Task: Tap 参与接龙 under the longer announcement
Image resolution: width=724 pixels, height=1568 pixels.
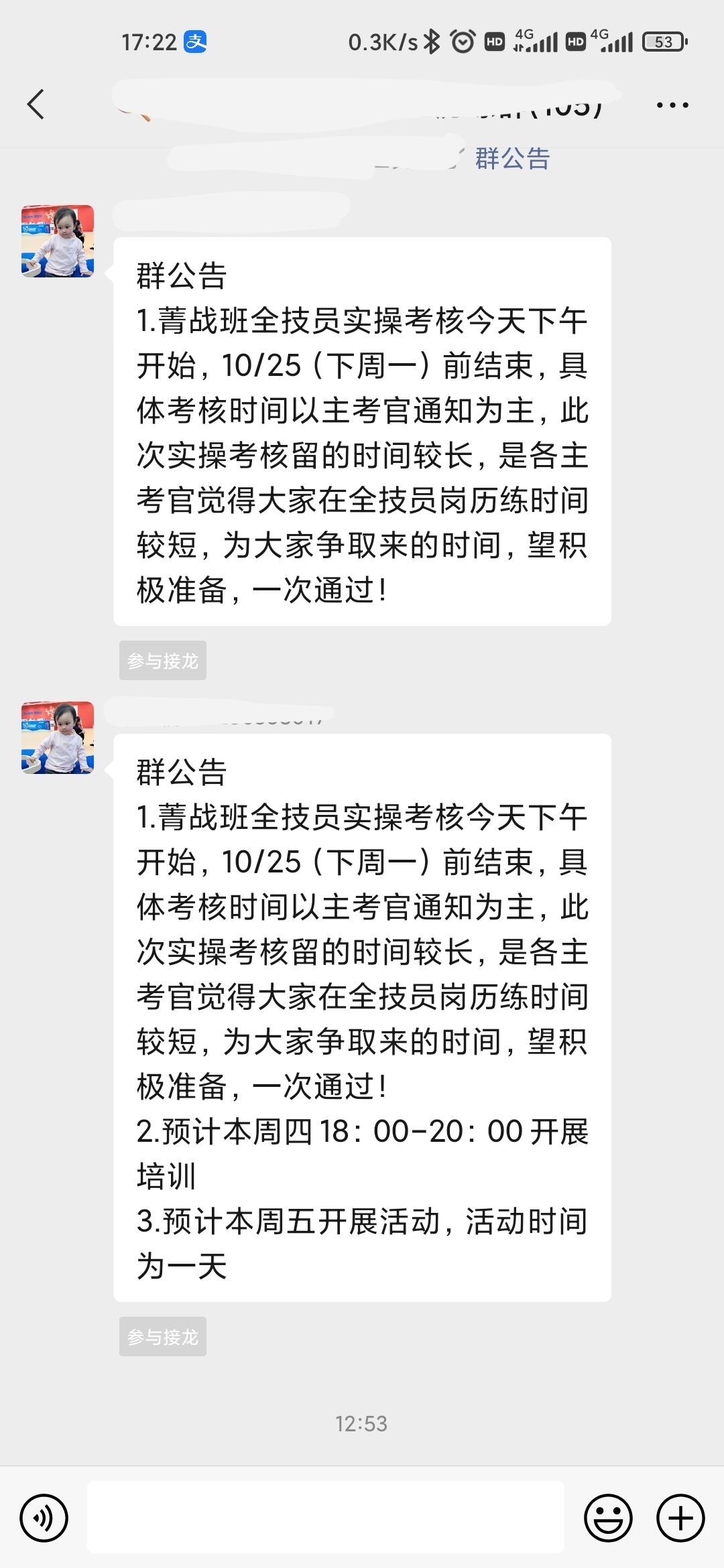Action: click(163, 1337)
